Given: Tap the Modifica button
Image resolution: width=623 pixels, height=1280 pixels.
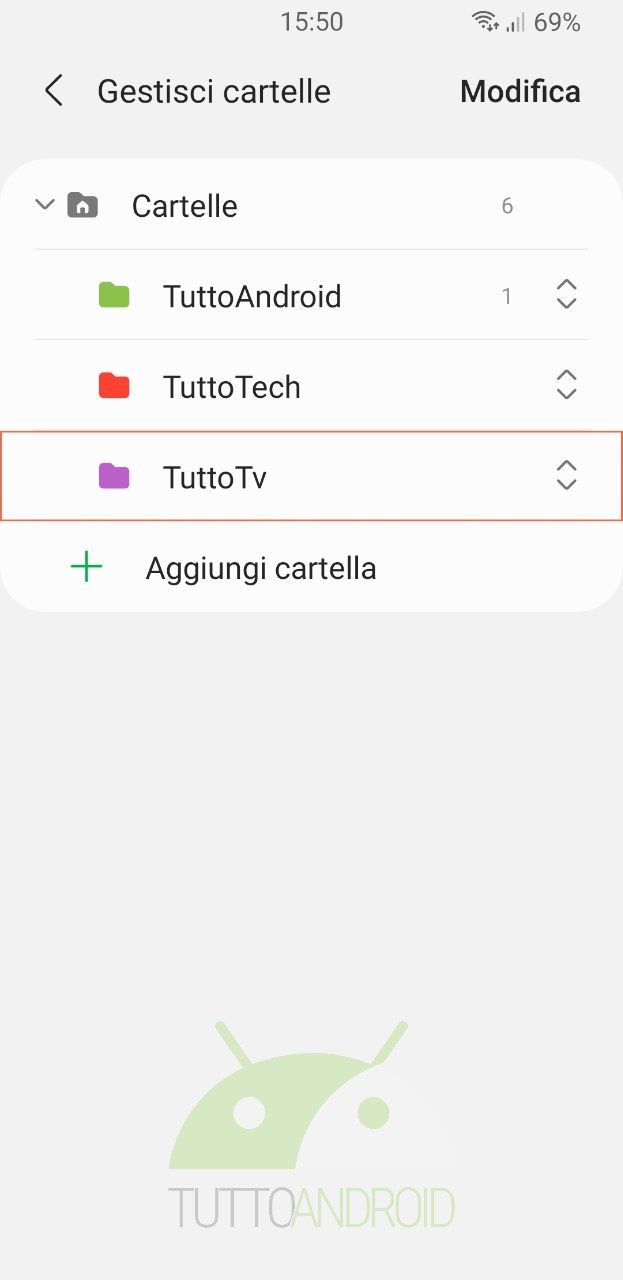Looking at the screenshot, I should pyautogui.click(x=520, y=91).
